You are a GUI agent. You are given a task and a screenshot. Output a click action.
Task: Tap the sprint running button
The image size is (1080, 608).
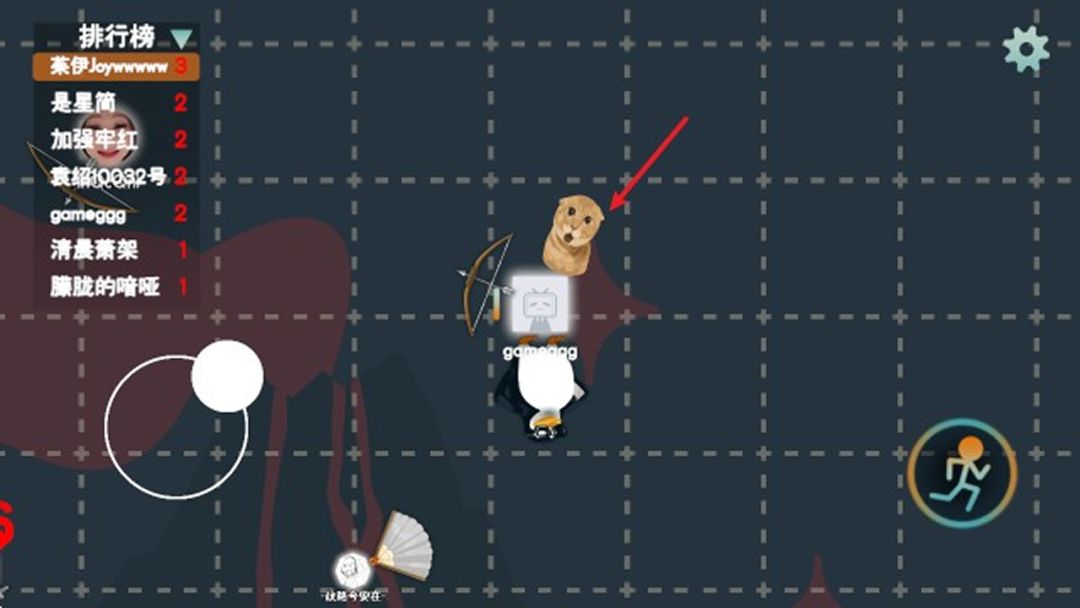point(962,474)
